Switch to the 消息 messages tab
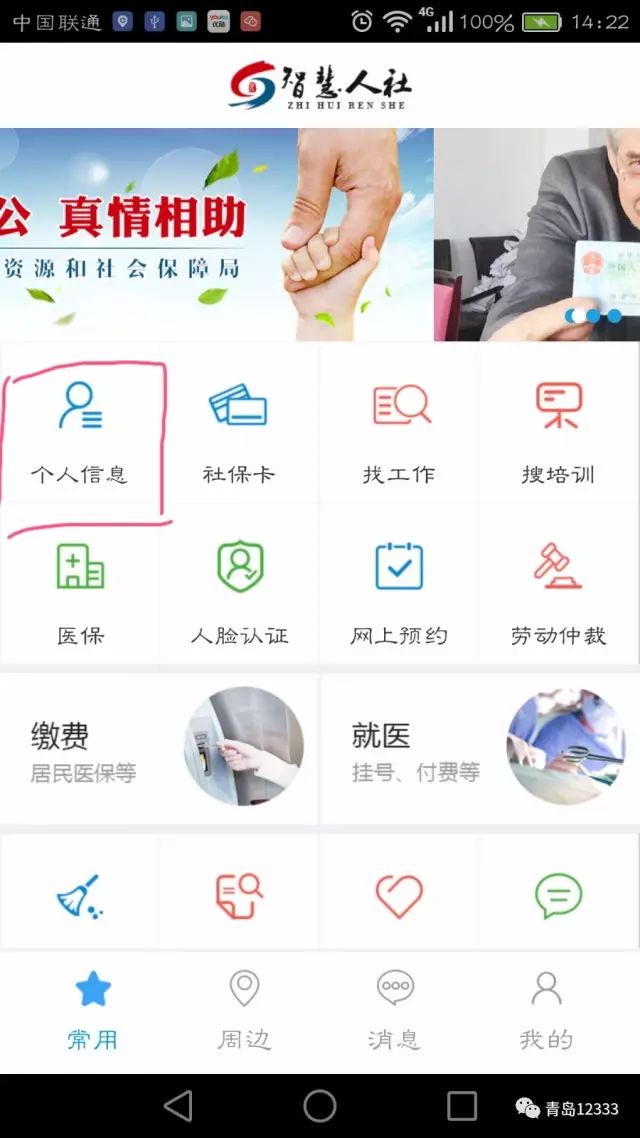The image size is (640, 1138). (x=395, y=1010)
